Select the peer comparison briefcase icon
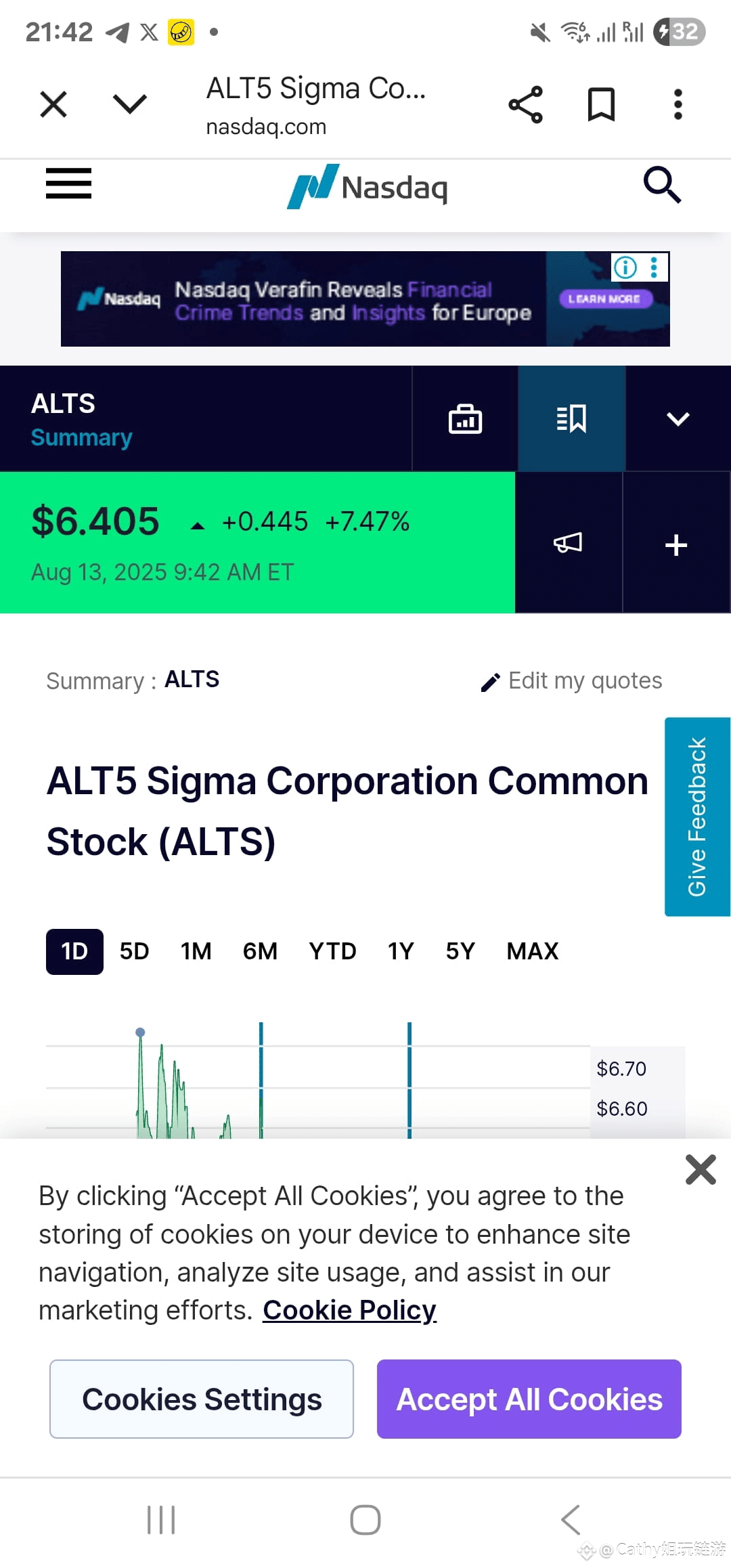 pyautogui.click(x=464, y=418)
